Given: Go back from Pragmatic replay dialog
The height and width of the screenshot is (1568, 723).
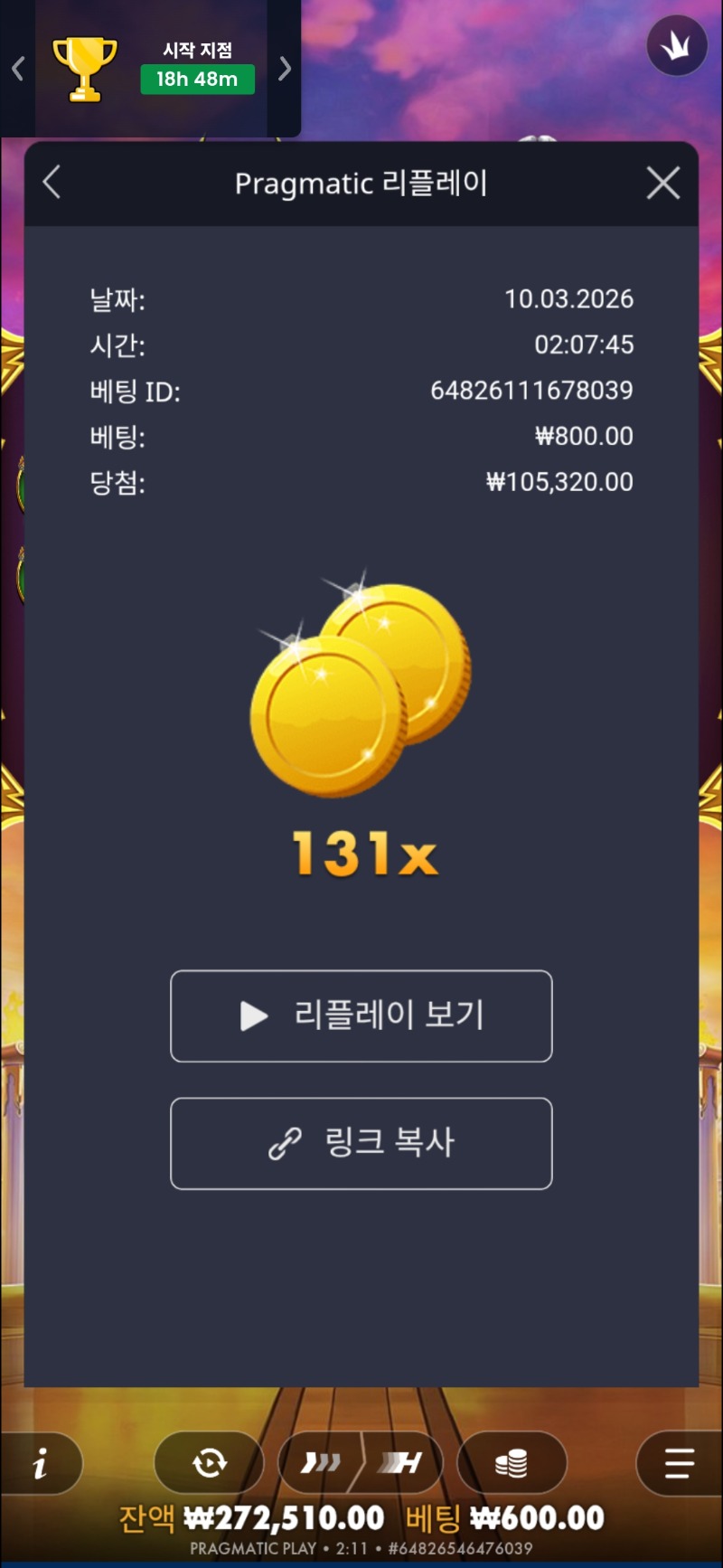Looking at the screenshot, I should pos(52,183).
